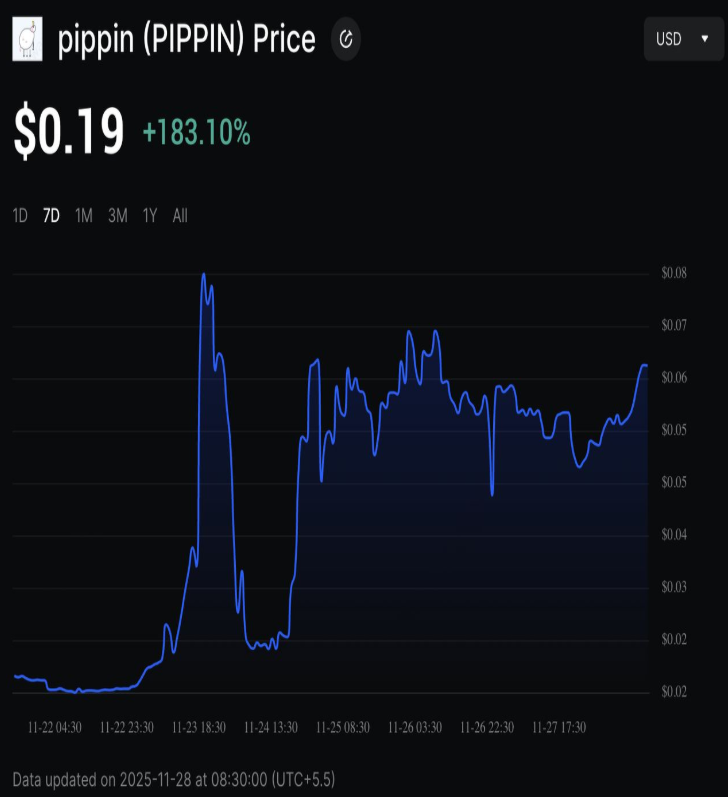This screenshot has width=728, height=797.
Task: Switch to the 3M timeframe
Action: point(118,215)
